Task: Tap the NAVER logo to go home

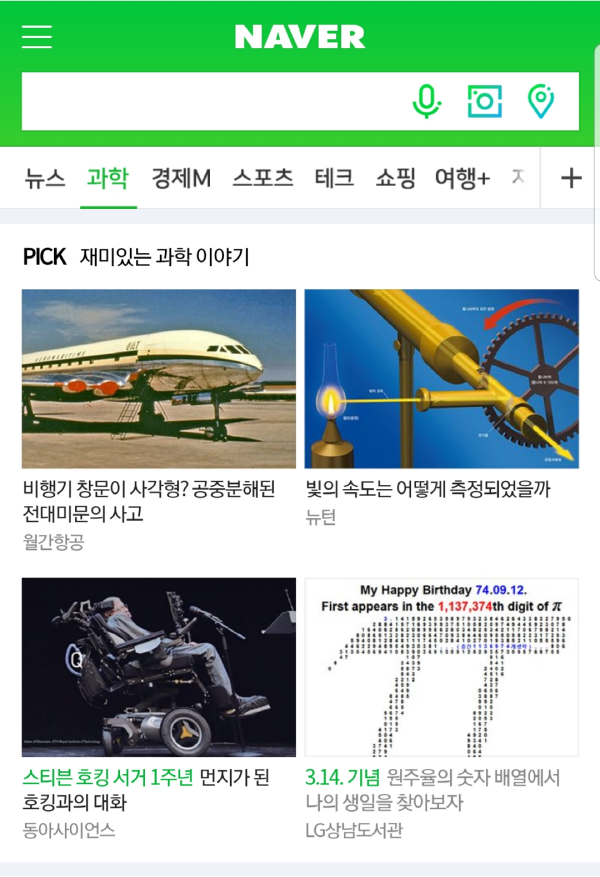Action: [300, 37]
